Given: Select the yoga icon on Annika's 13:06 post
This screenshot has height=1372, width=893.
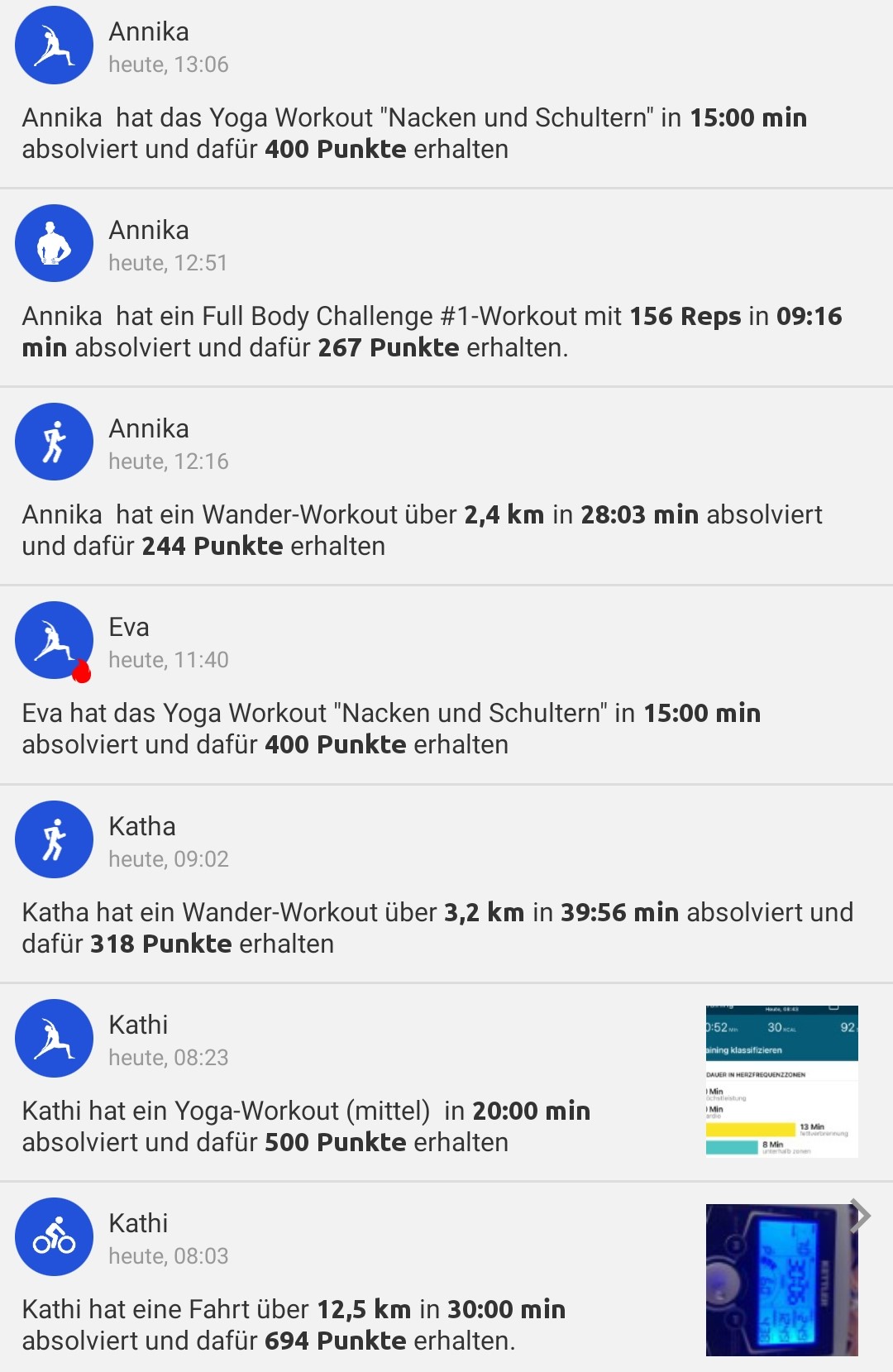Looking at the screenshot, I should 54,45.
